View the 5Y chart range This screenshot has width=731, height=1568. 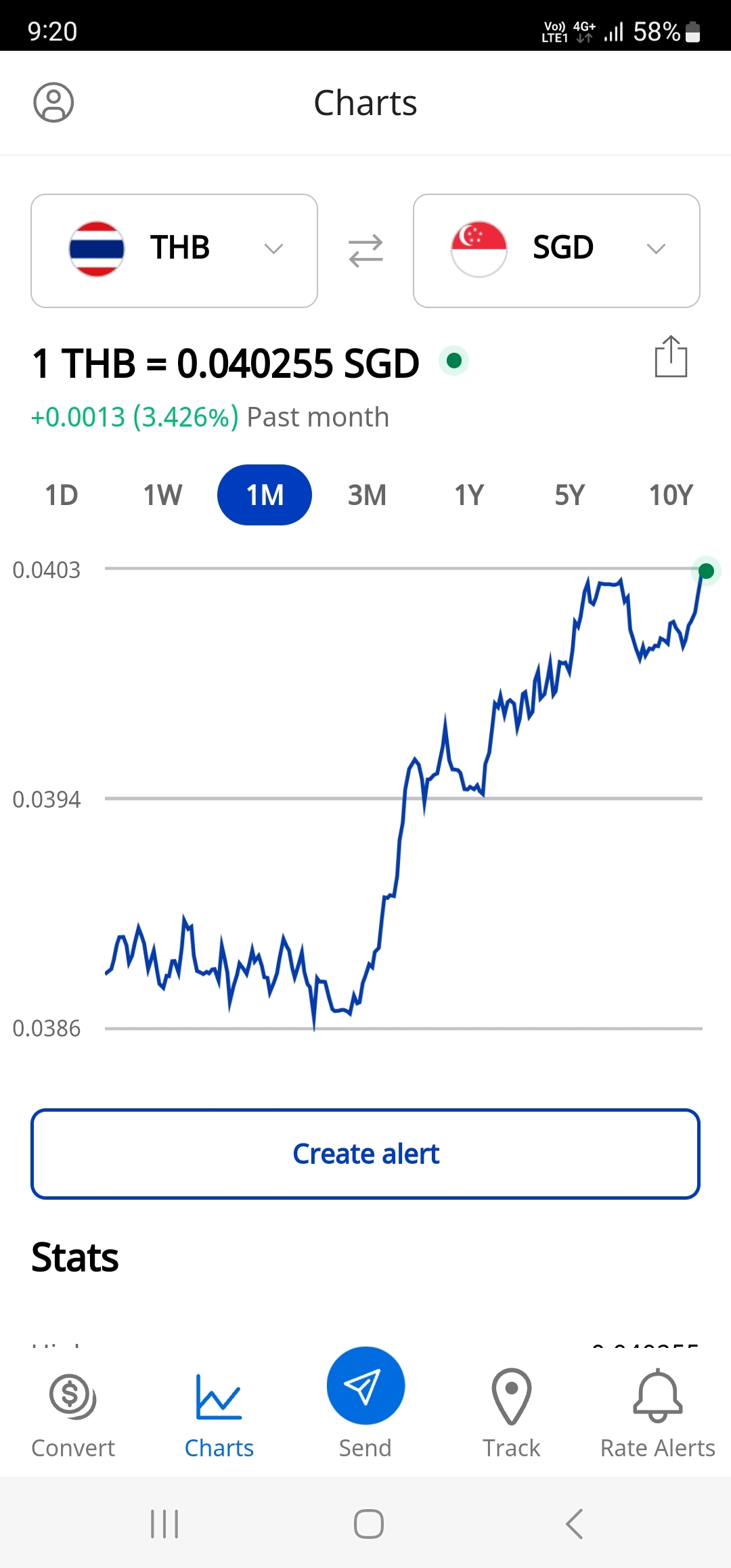(569, 495)
